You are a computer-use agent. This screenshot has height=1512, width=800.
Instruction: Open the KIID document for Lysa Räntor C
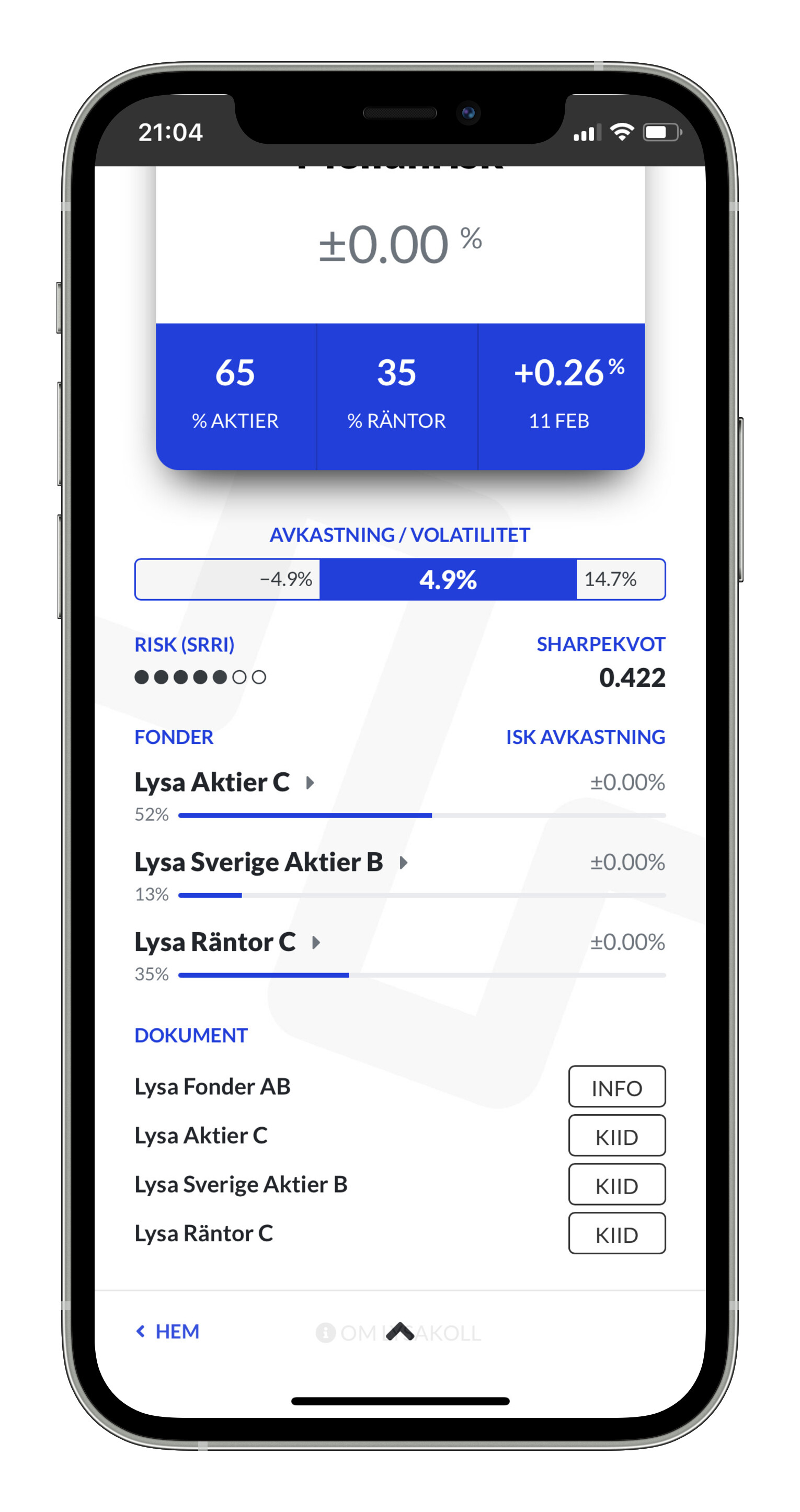coord(616,1234)
